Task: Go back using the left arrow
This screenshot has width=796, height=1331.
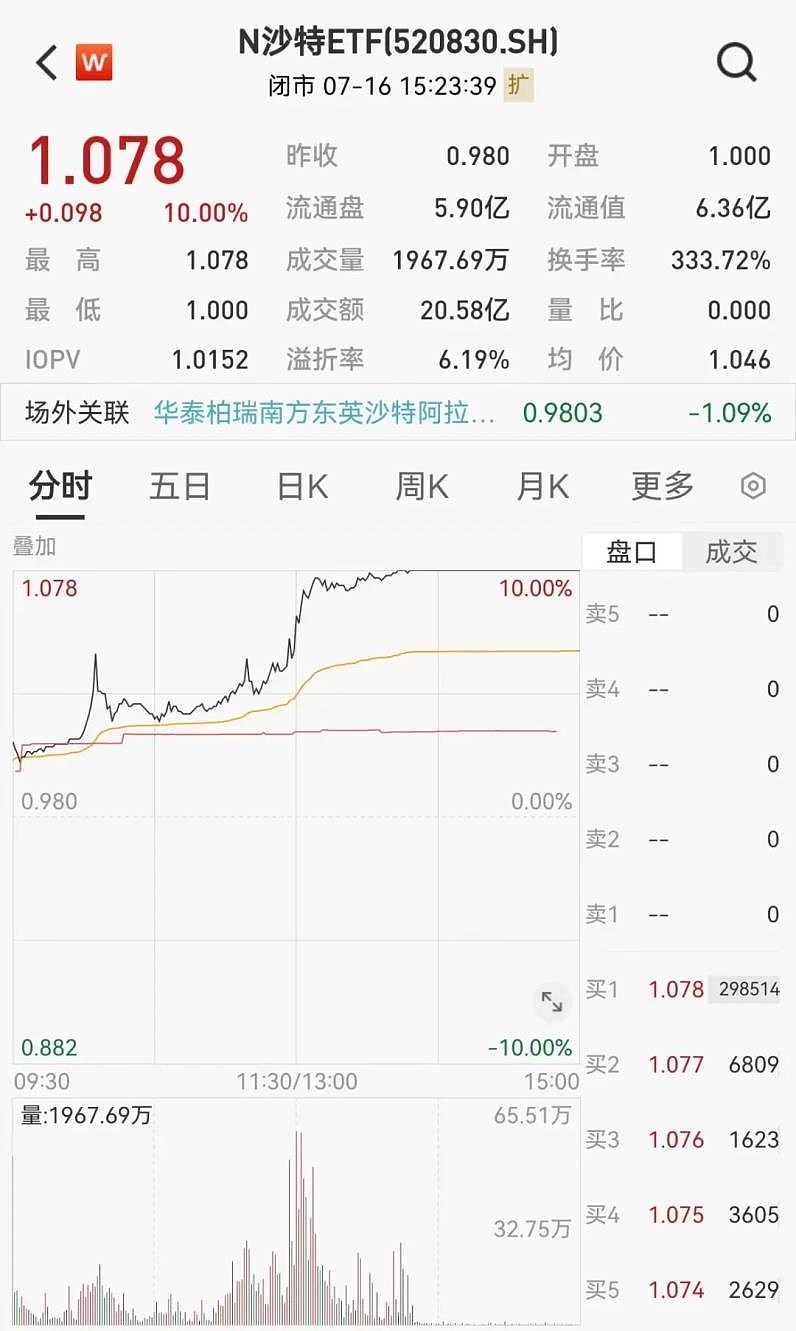Action: 44,62
